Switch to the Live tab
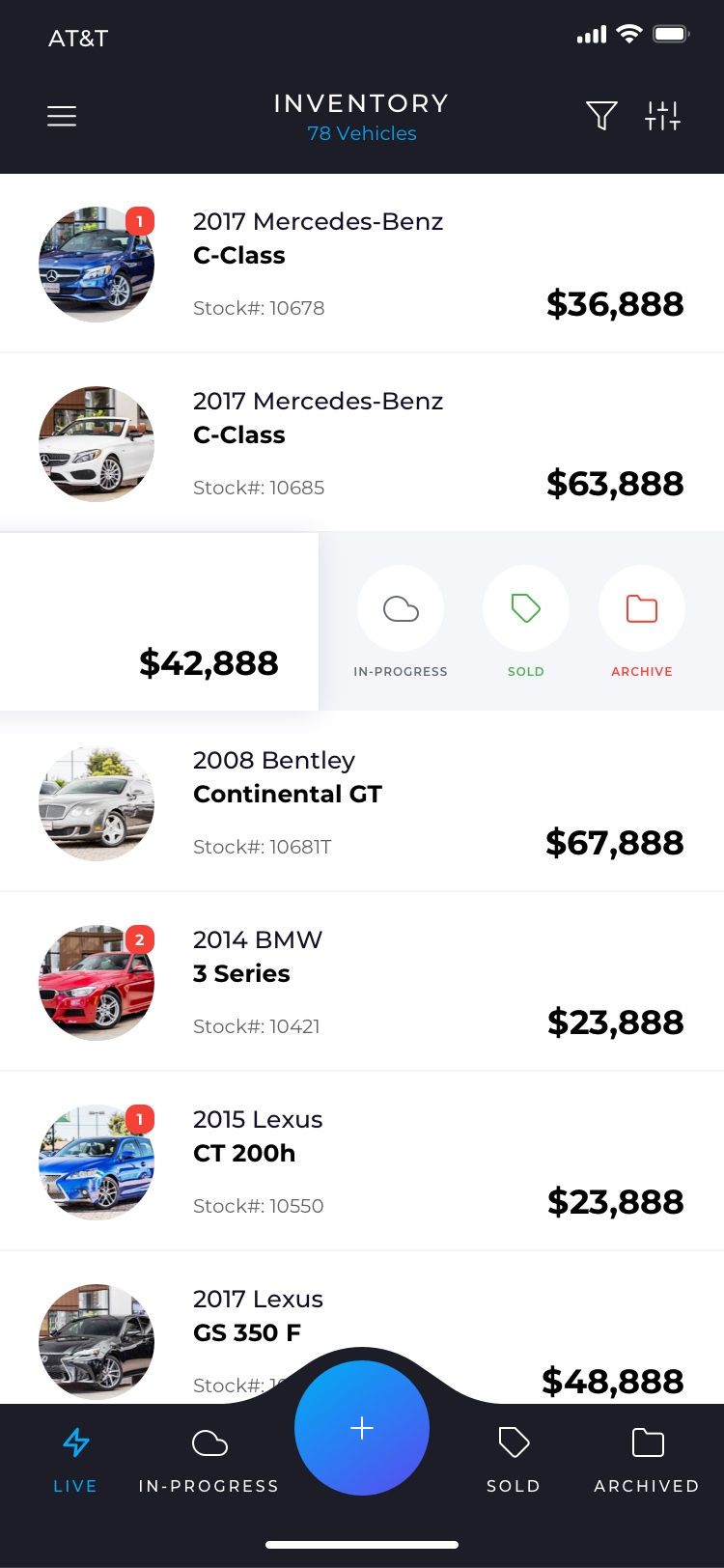The height and width of the screenshot is (1568, 724). pyautogui.click(x=75, y=1460)
